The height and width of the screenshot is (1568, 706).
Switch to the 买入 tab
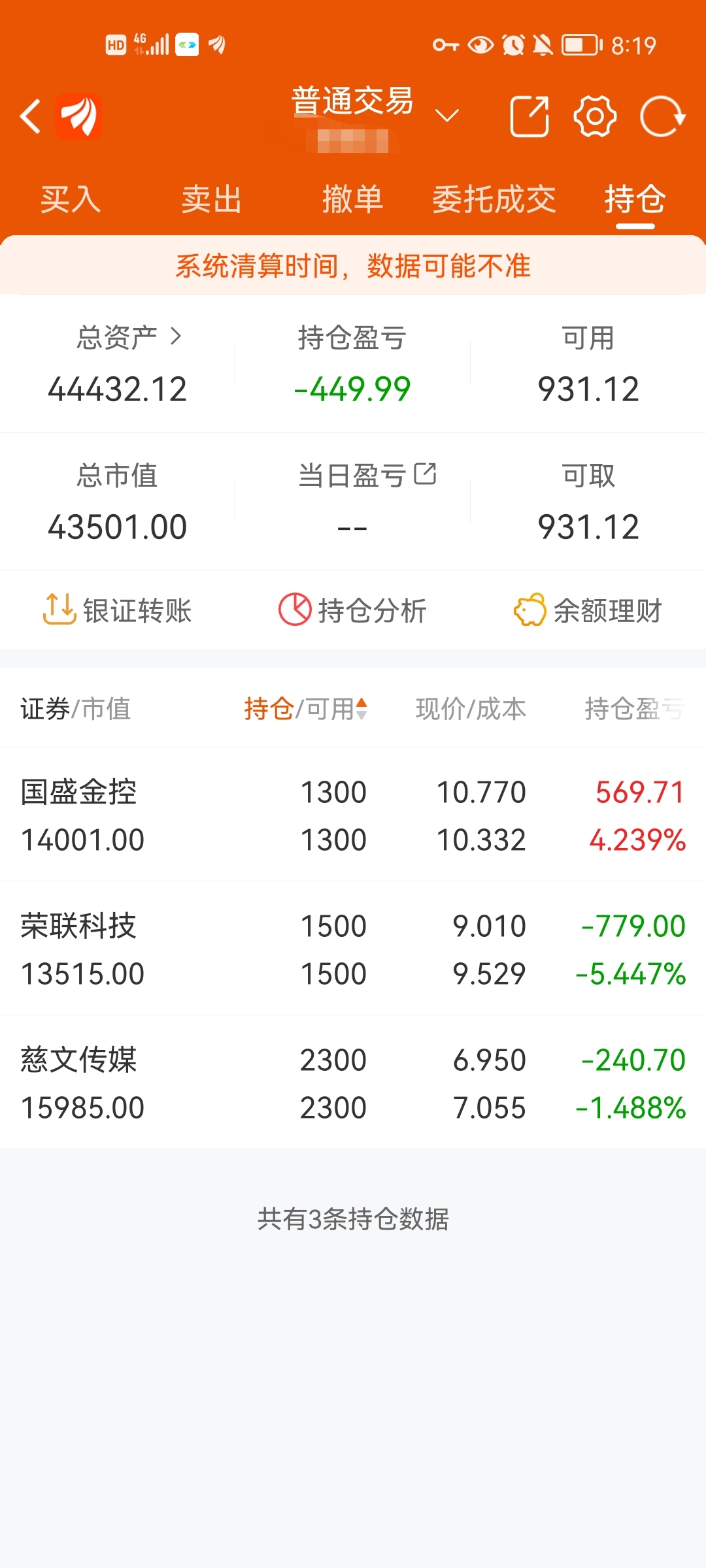(x=71, y=199)
